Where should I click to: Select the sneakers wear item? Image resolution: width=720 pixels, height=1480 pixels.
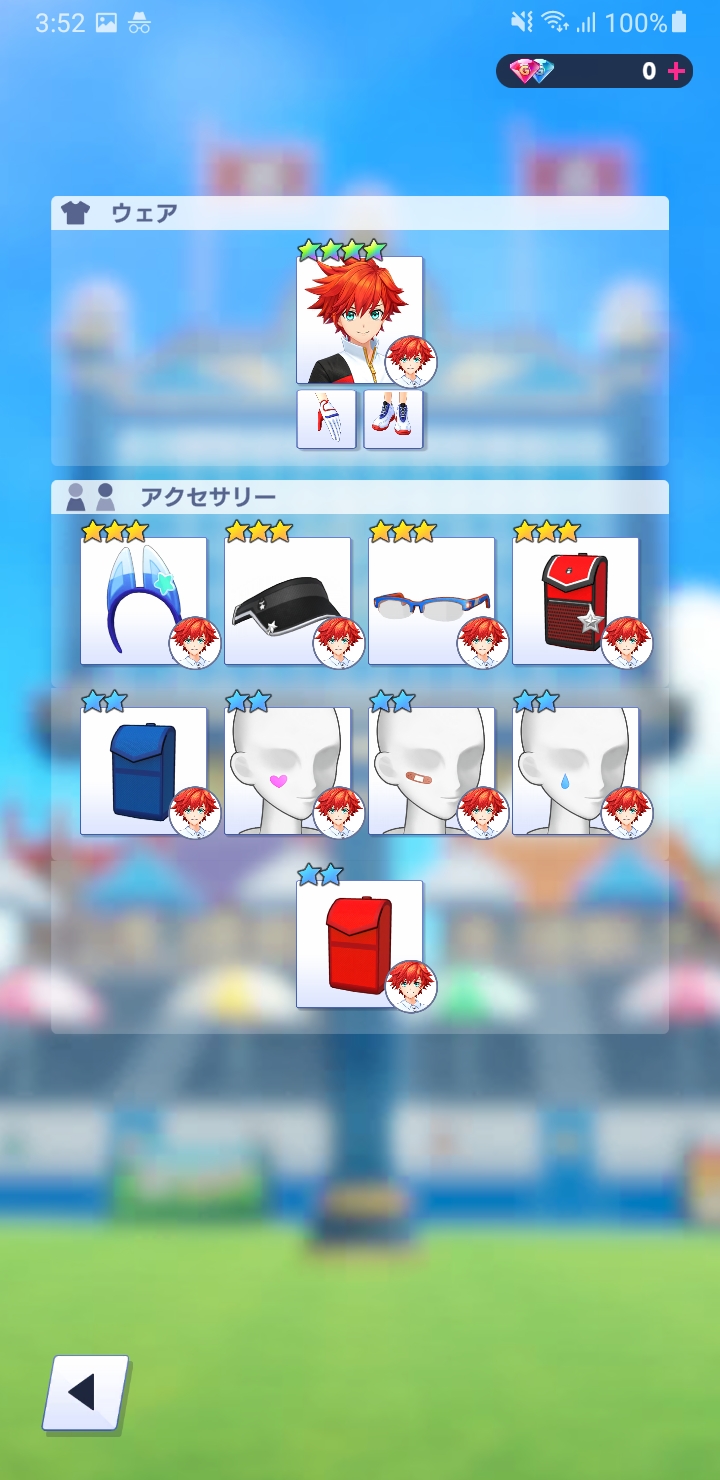click(x=393, y=419)
